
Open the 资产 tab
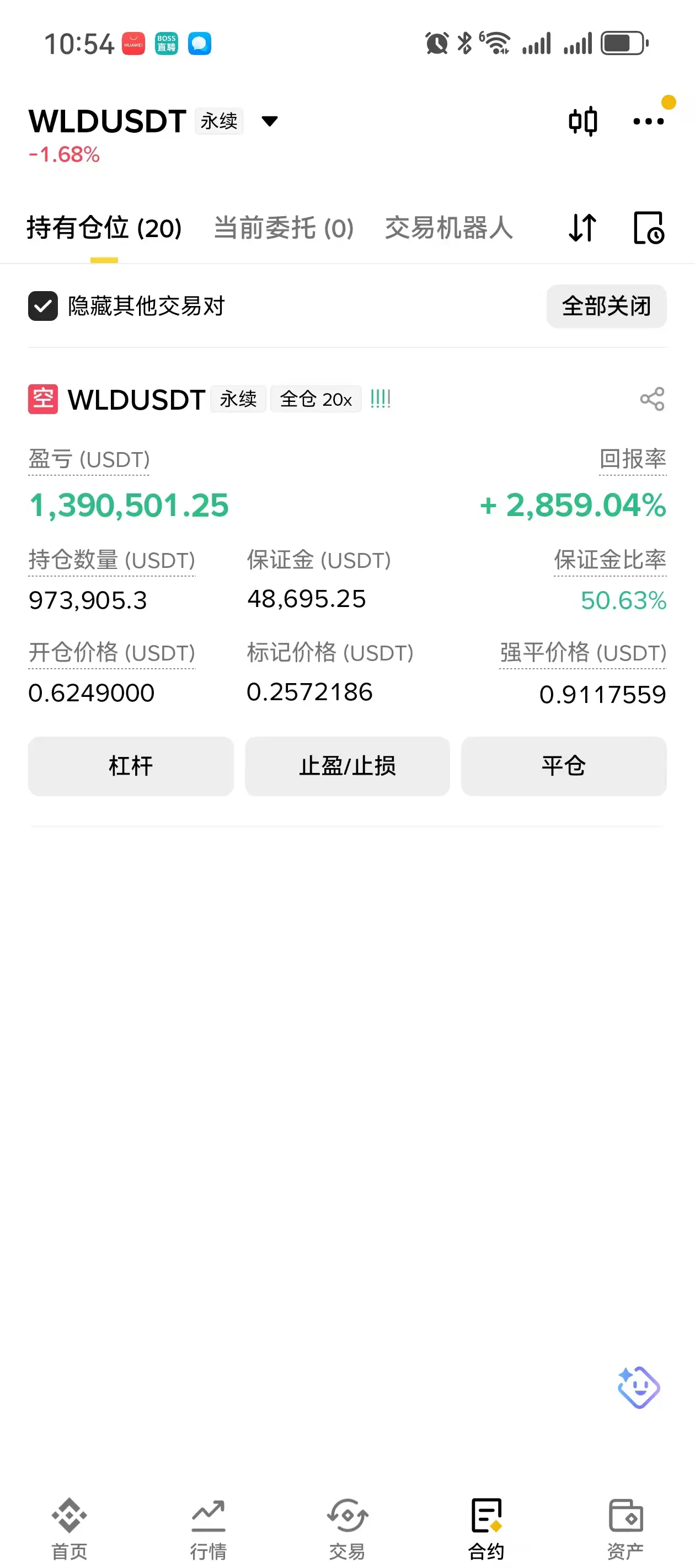click(x=625, y=1528)
